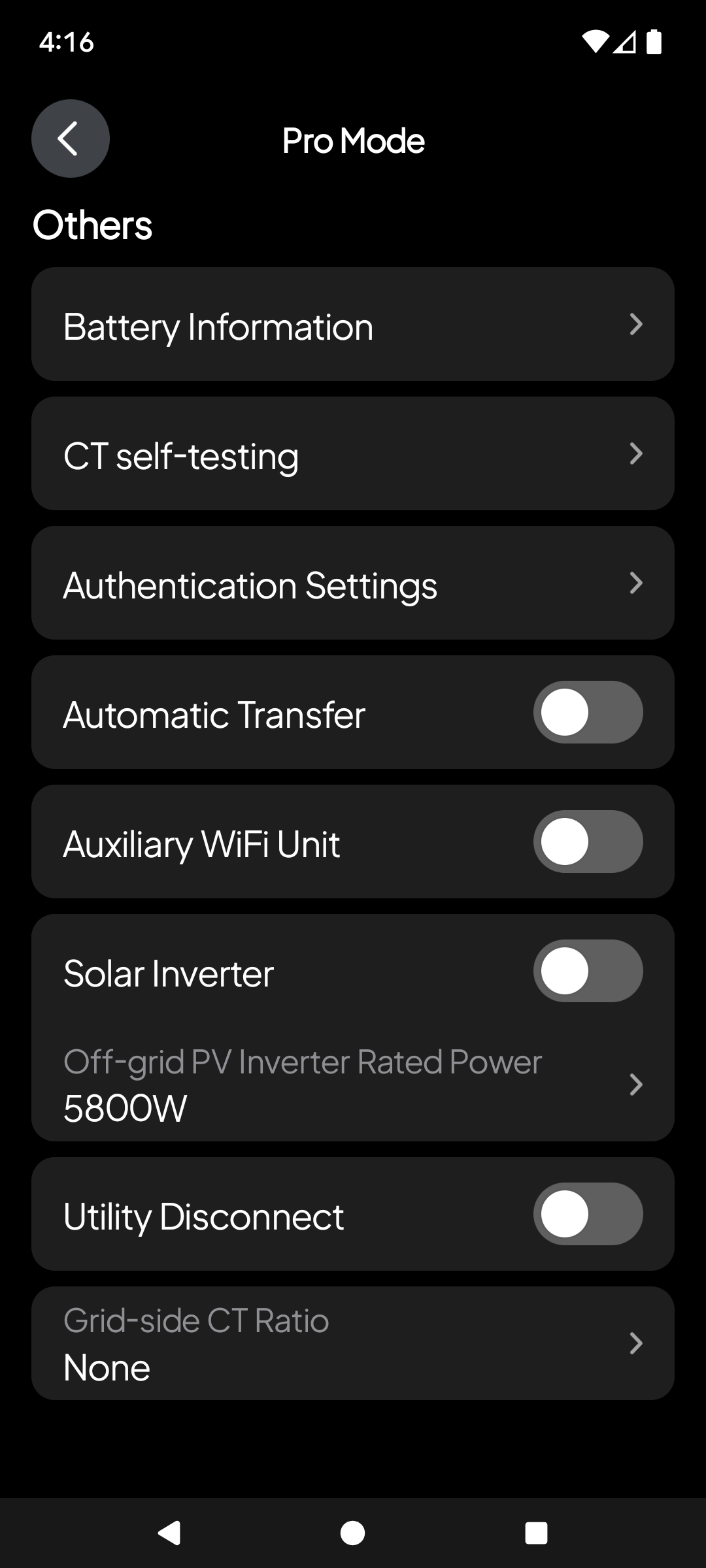Enable Utility Disconnect
Image resolution: width=706 pixels, height=1568 pixels.
pyautogui.click(x=588, y=1214)
